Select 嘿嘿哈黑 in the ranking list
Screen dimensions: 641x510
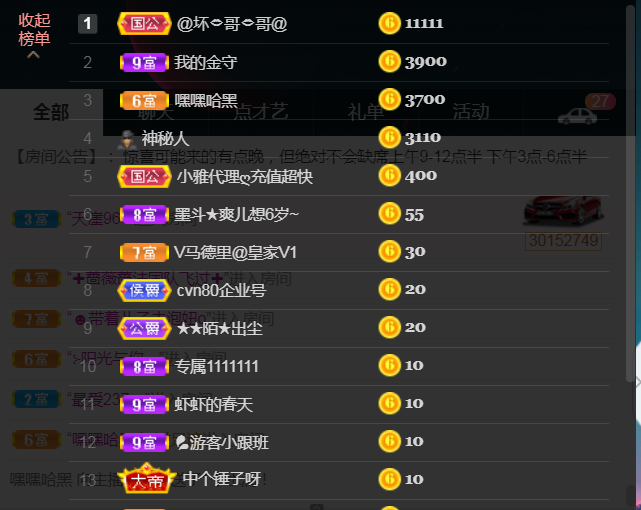coord(205,100)
